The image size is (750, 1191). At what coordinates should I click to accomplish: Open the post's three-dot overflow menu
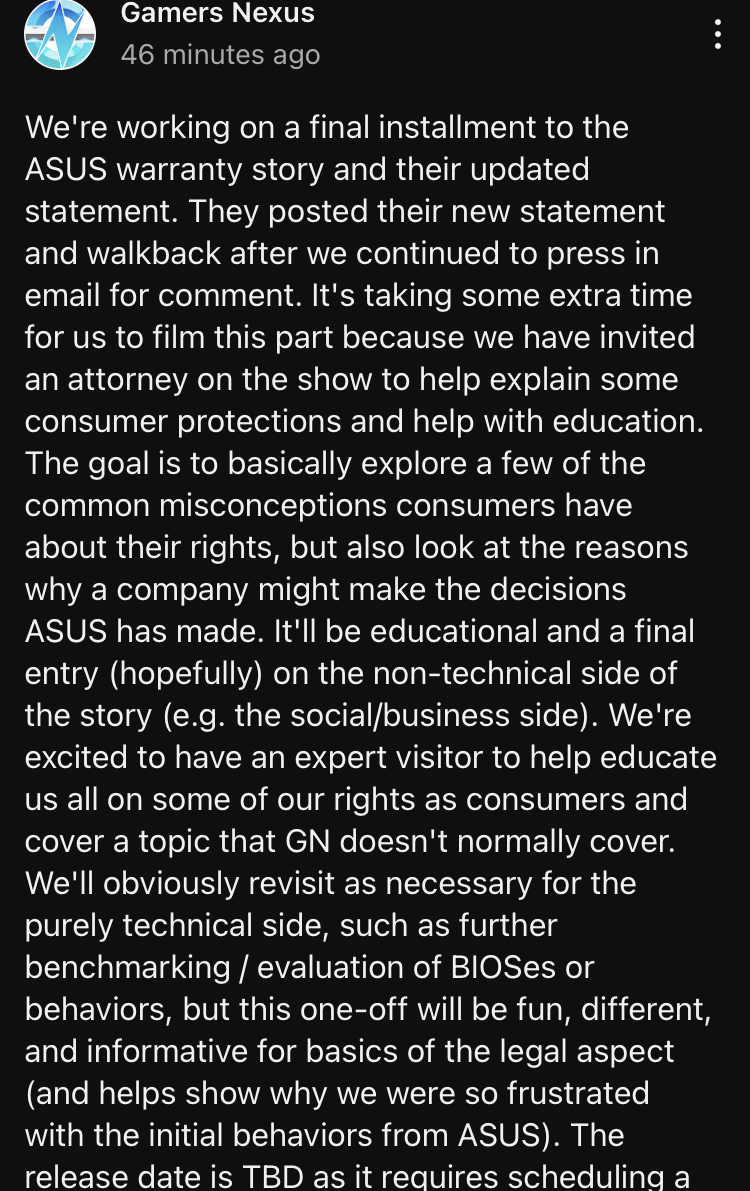pos(717,35)
